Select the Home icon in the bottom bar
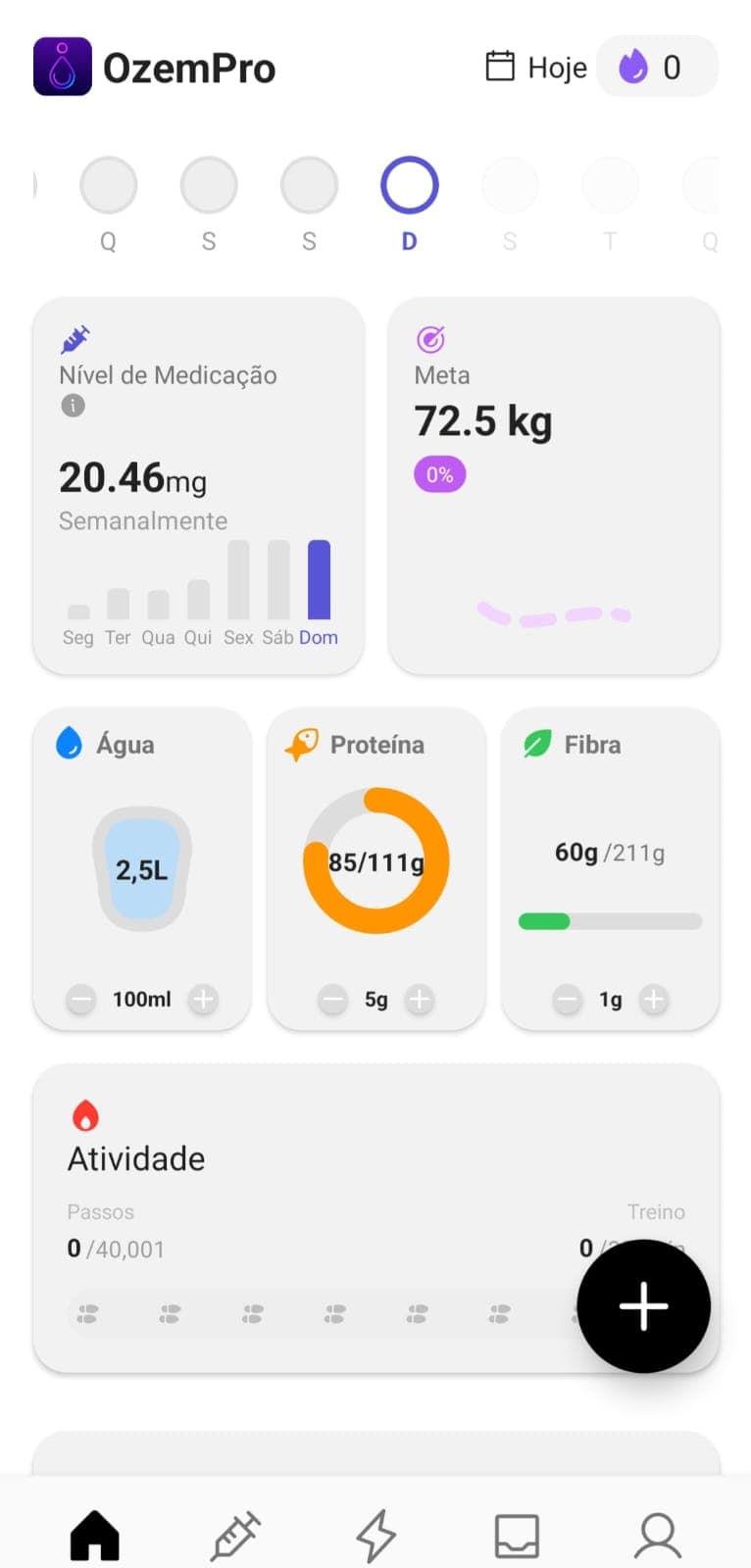 (x=94, y=1535)
